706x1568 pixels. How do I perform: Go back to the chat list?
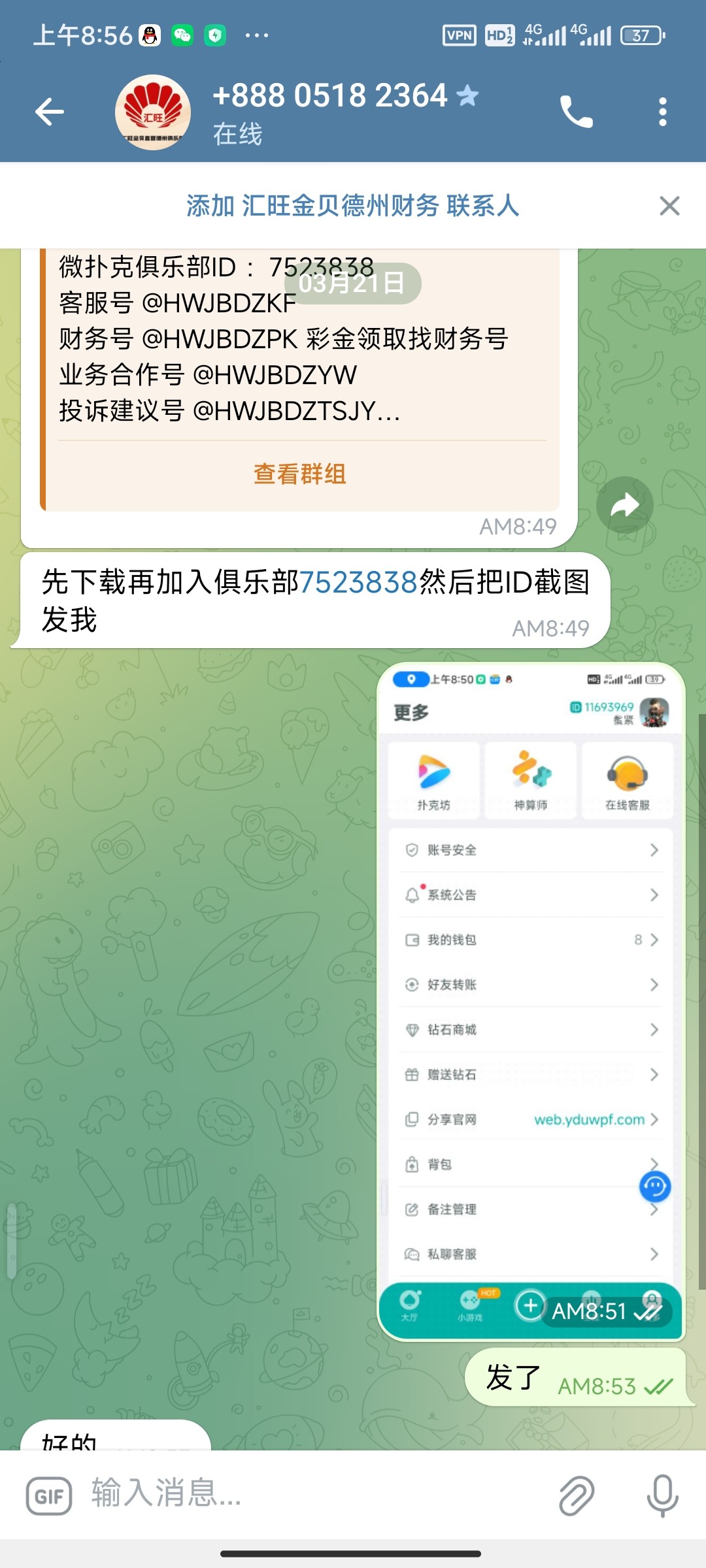click(50, 112)
